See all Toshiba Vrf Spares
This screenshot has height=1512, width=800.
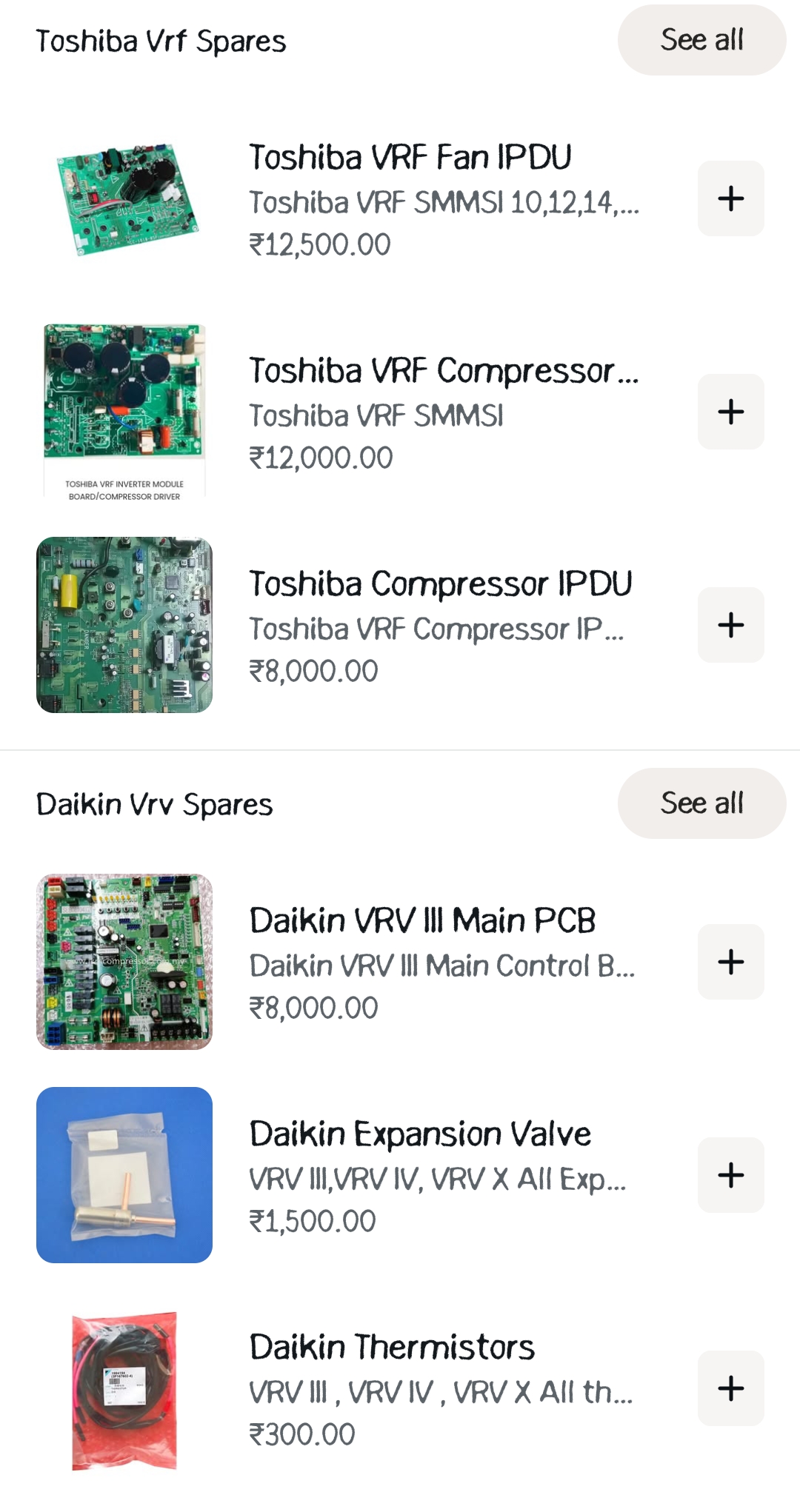[x=701, y=40]
